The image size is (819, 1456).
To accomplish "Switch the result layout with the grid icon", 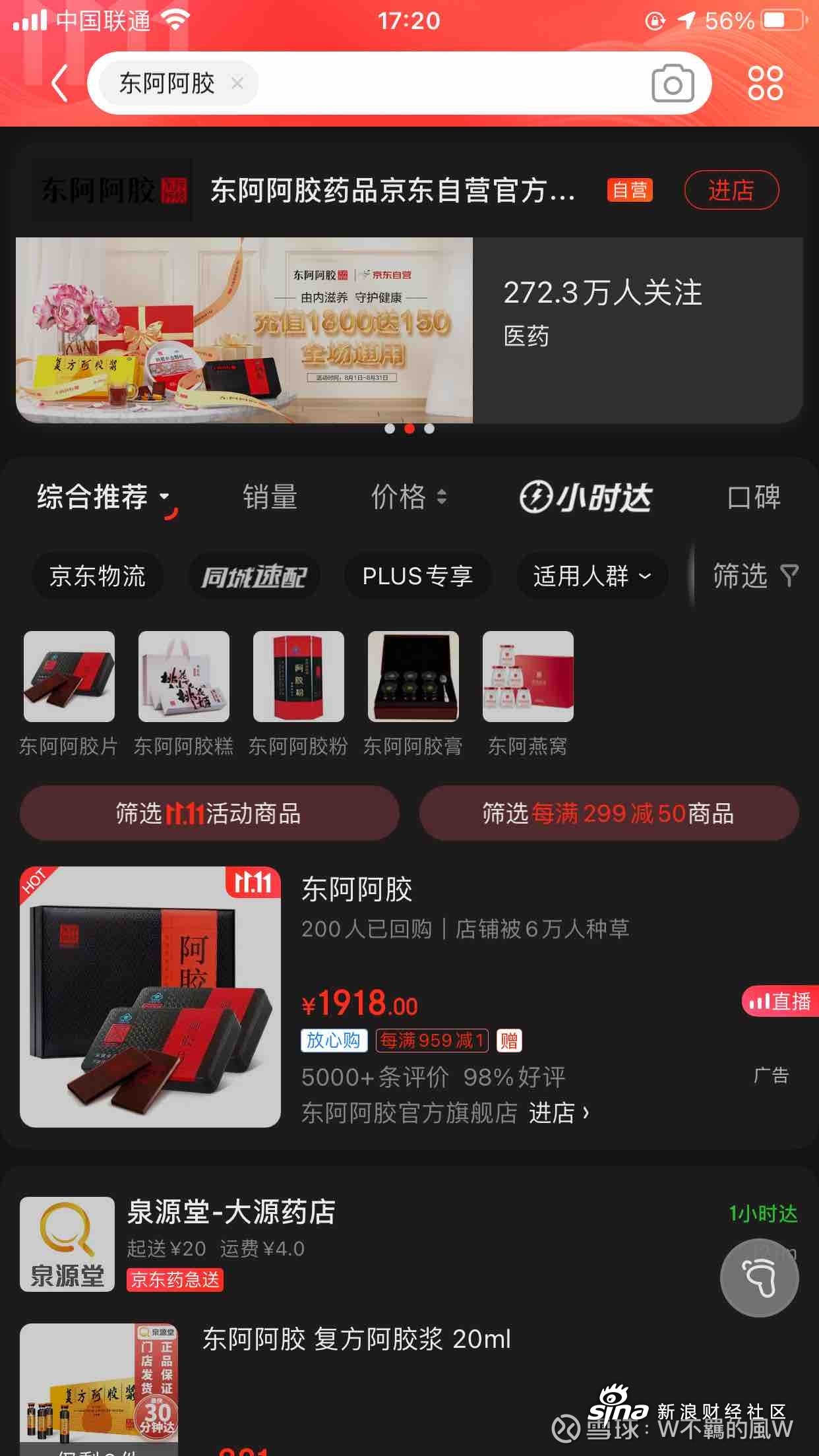I will (x=765, y=83).
